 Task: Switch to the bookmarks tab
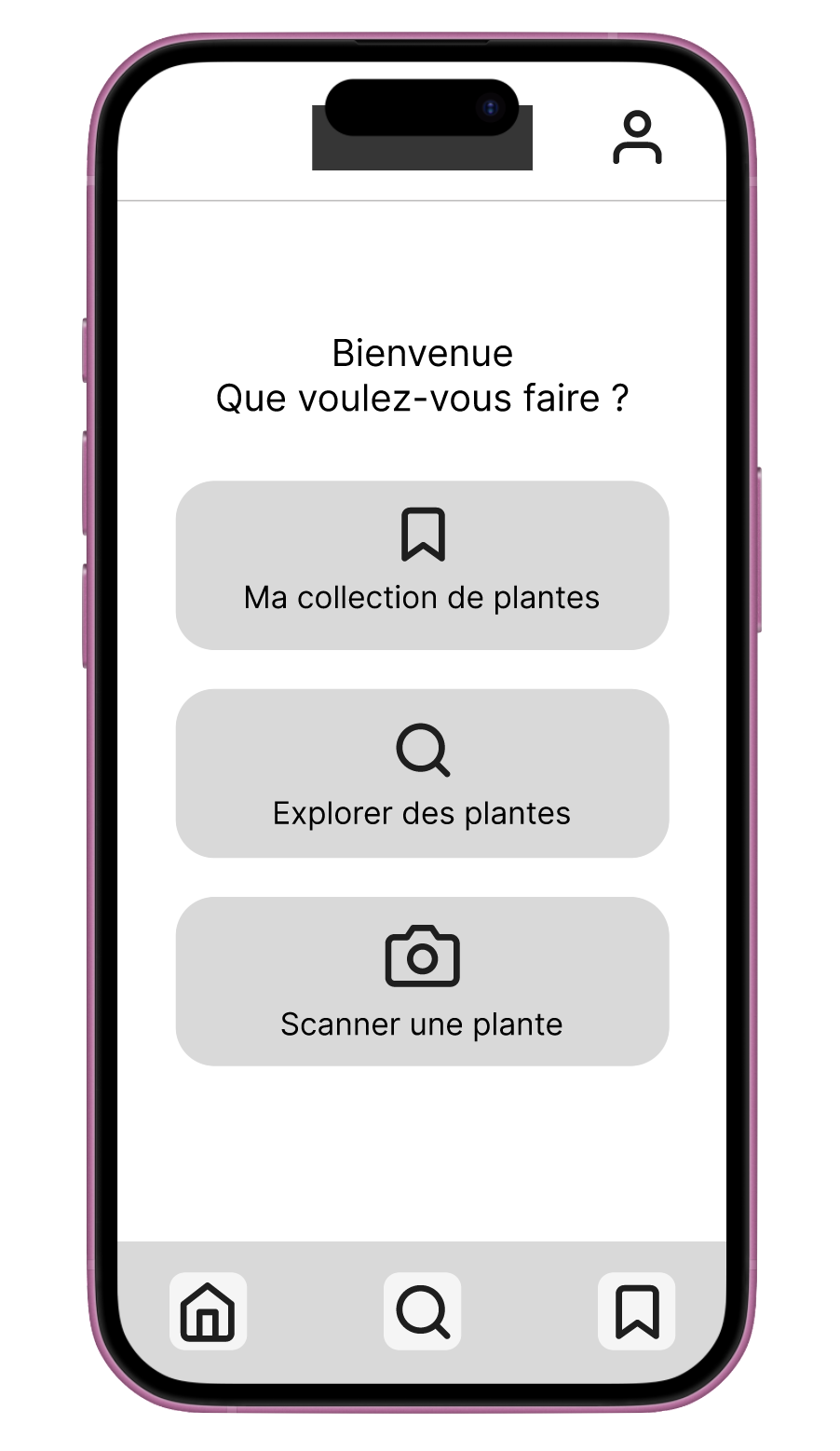(636, 1310)
